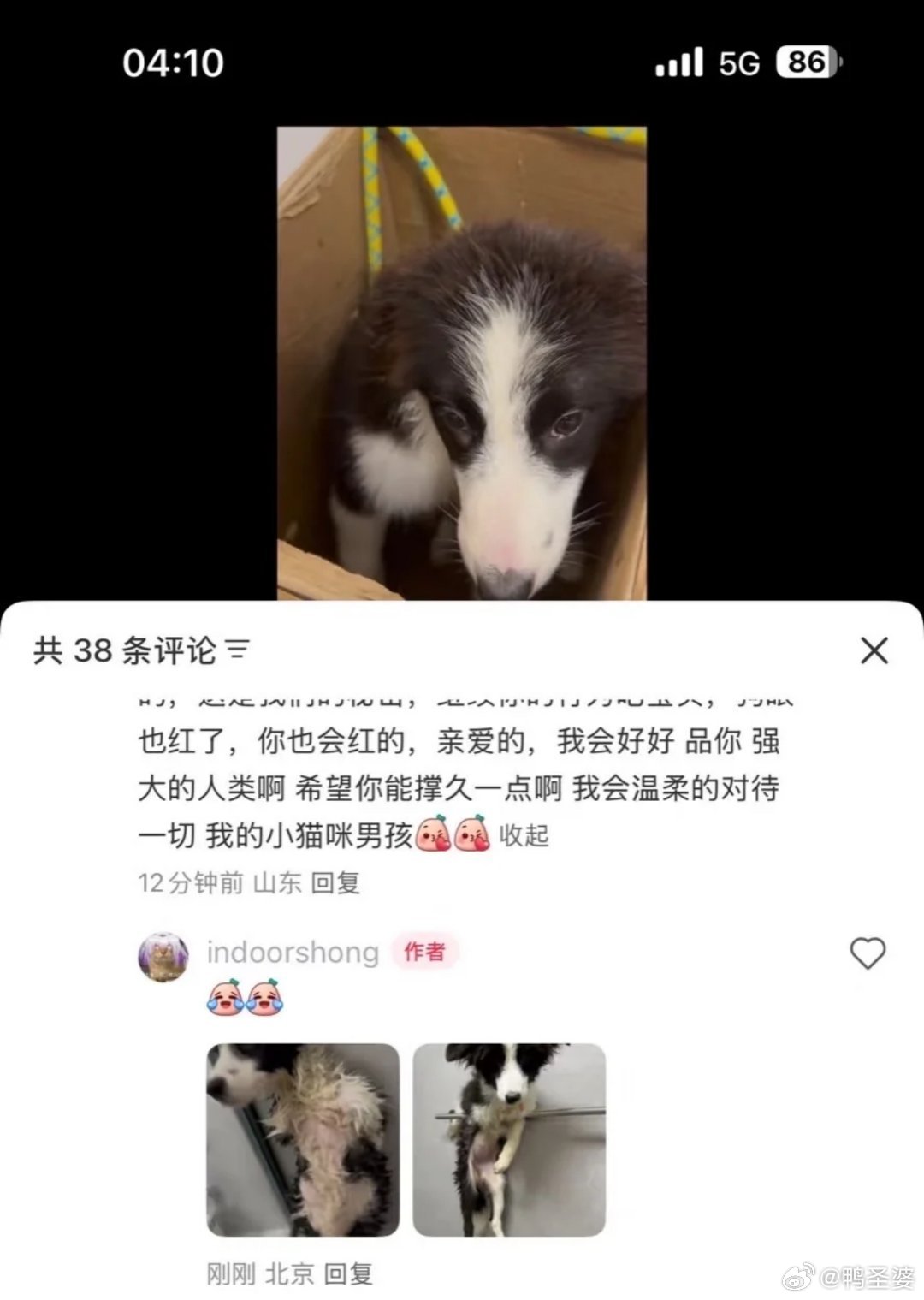View the first photo in indoorshong's comment

coord(303,1139)
